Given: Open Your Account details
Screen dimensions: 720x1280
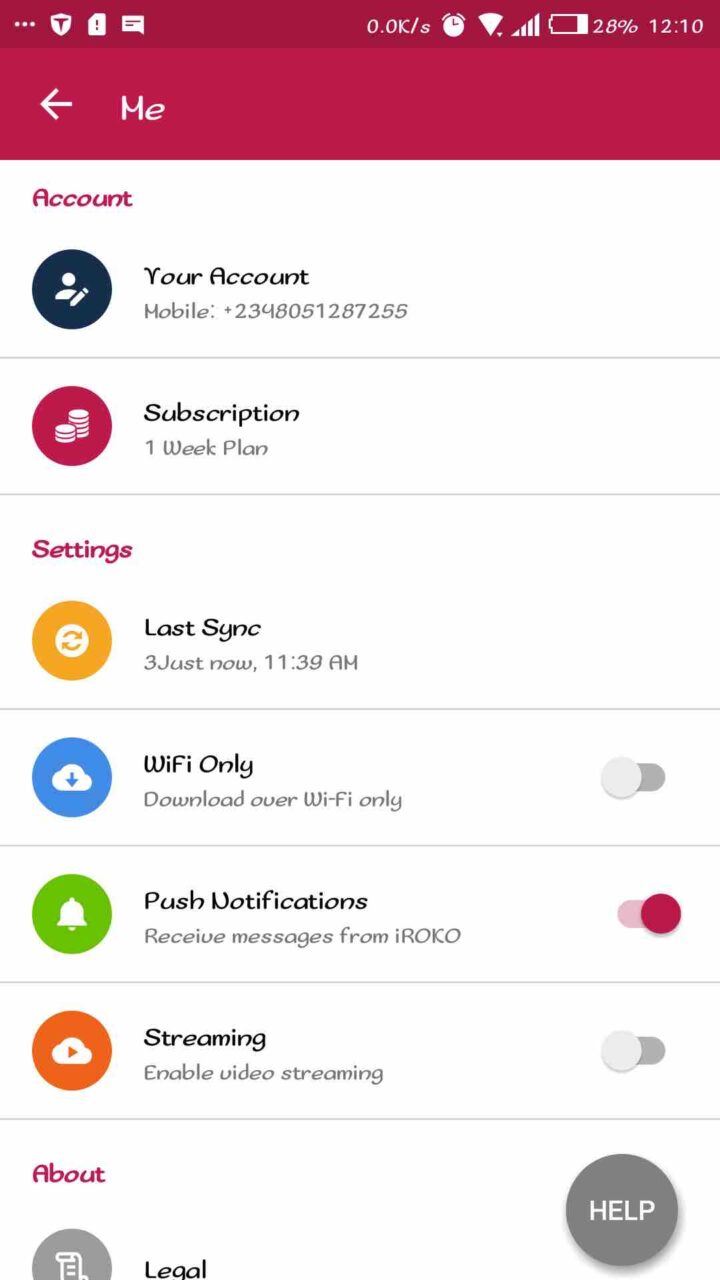Looking at the screenshot, I should point(360,290).
